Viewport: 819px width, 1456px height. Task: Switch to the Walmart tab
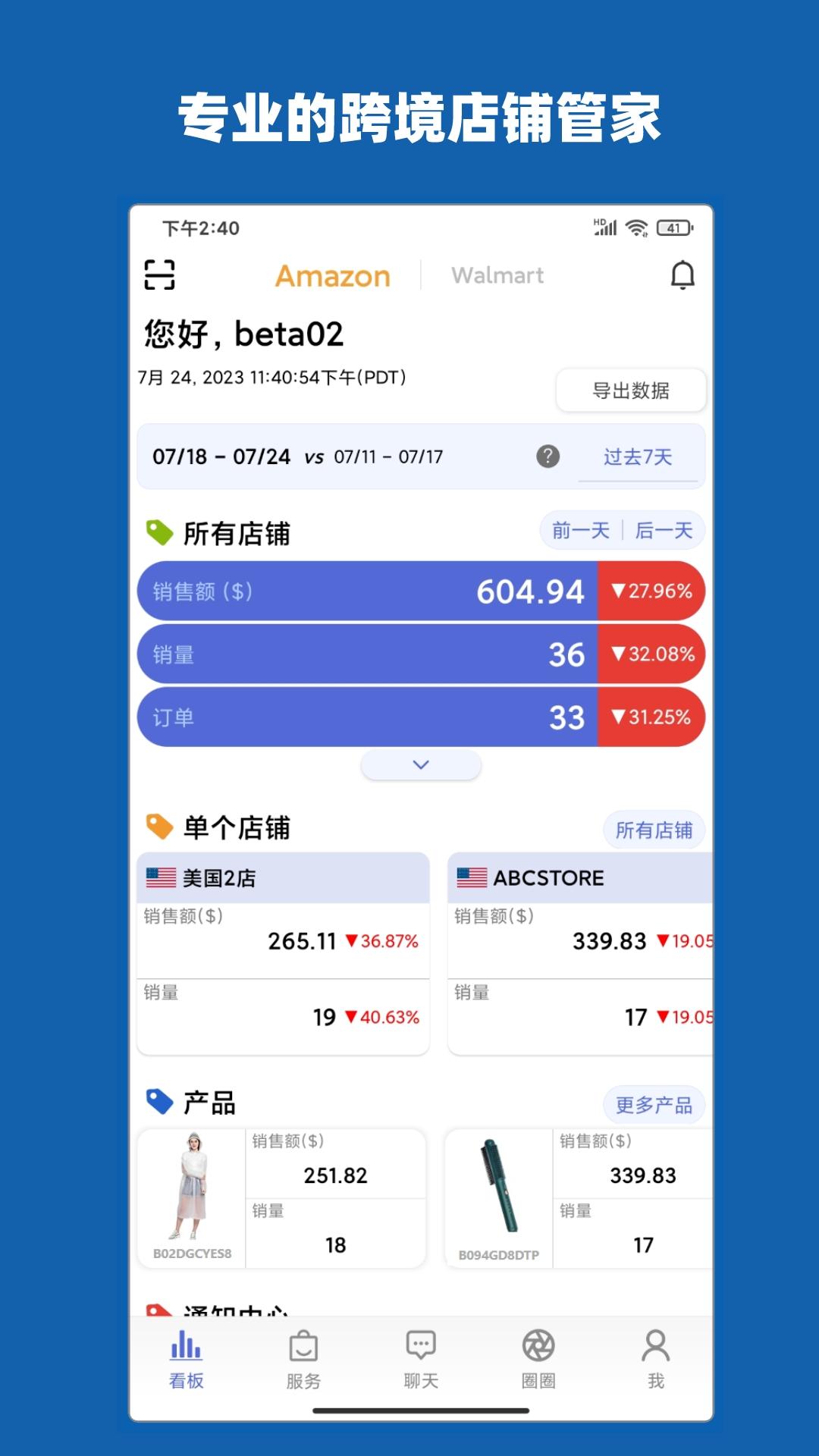[x=497, y=275]
